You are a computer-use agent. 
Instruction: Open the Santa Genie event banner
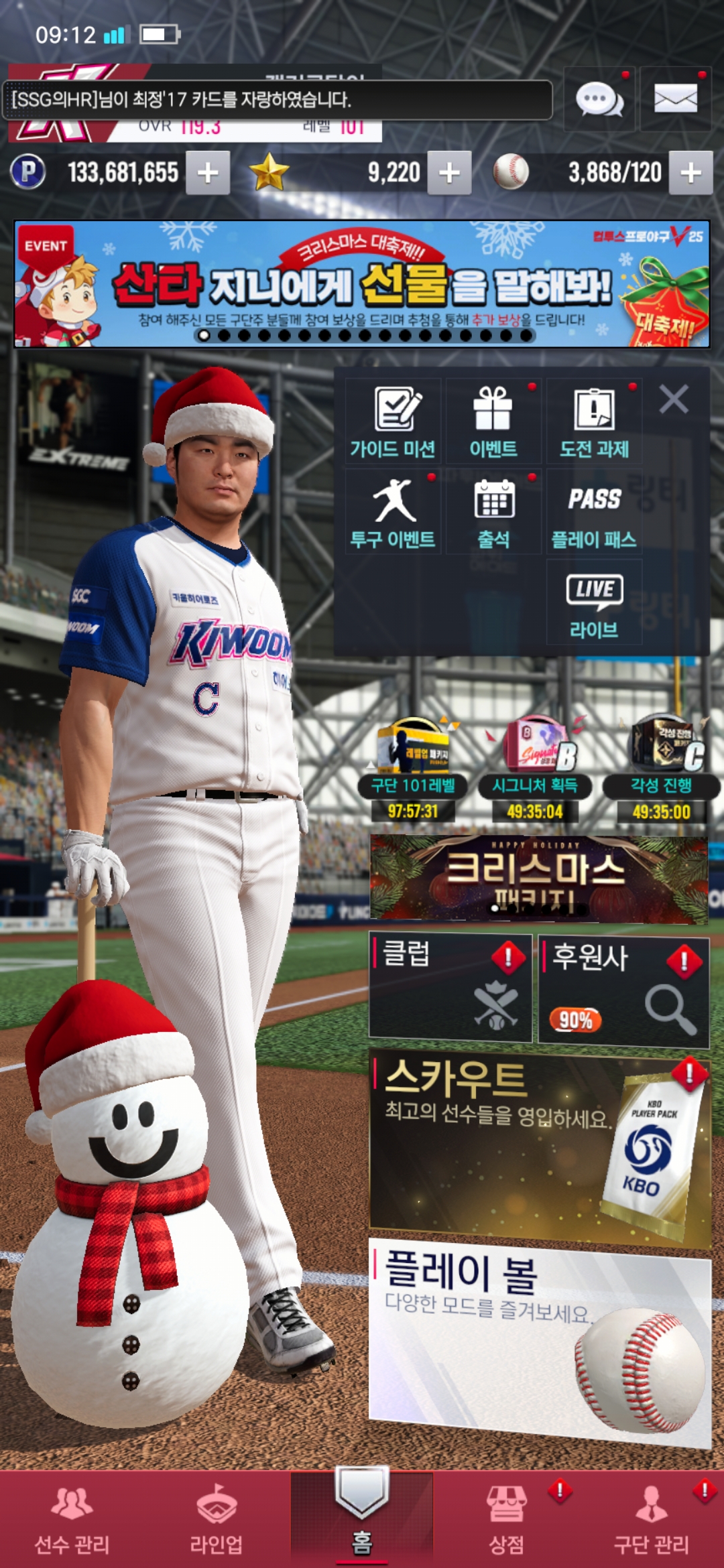tap(362, 284)
